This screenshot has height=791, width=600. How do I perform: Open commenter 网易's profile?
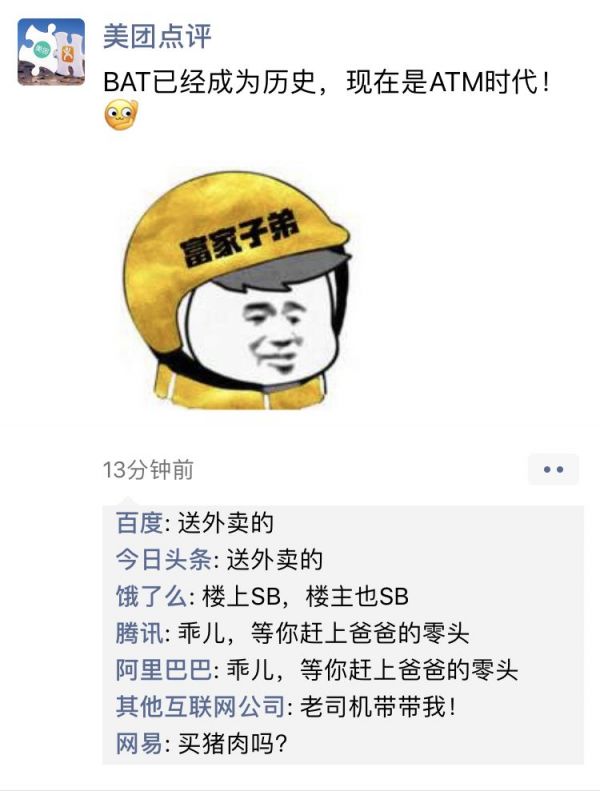(x=138, y=743)
